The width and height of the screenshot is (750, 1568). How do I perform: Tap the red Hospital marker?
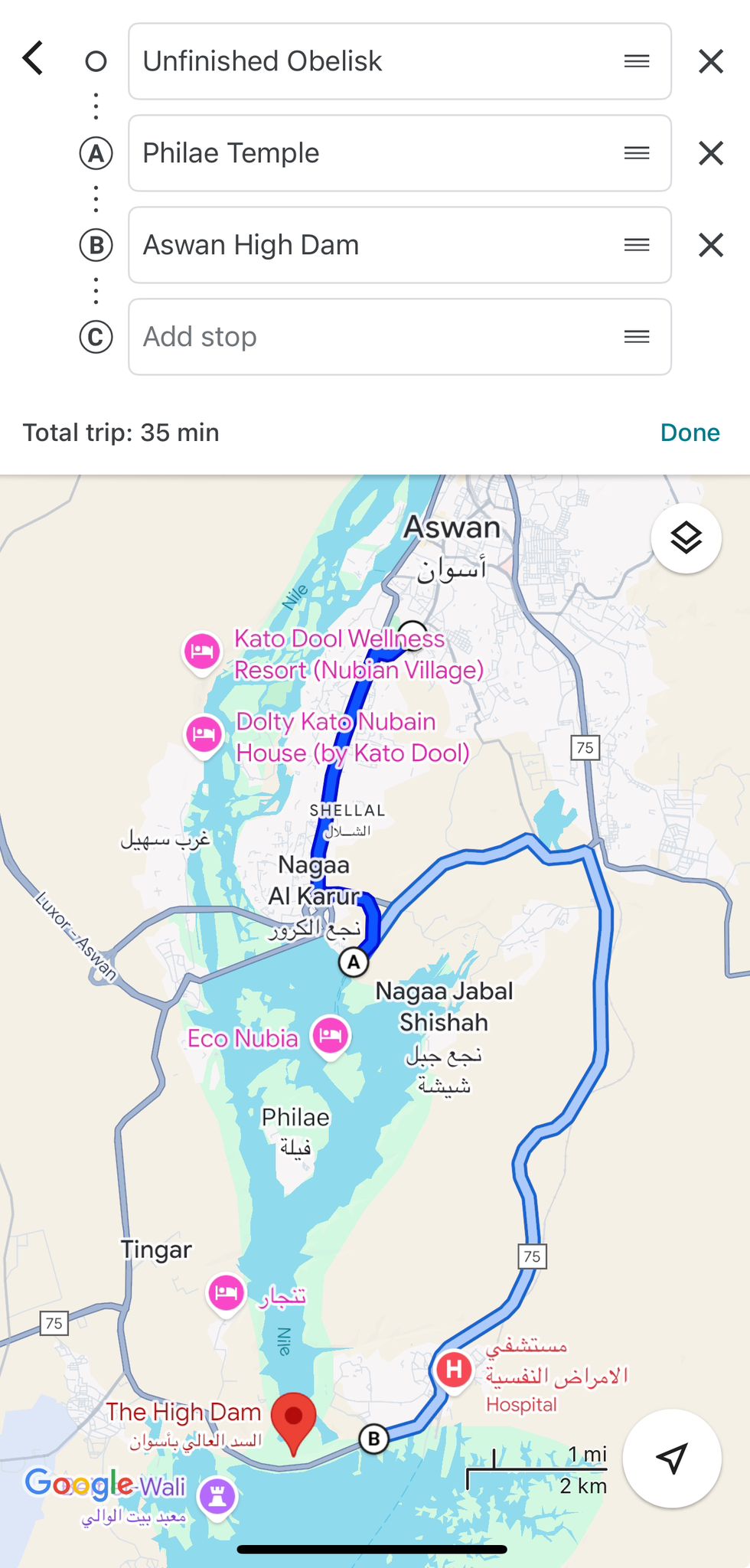[x=454, y=1370]
